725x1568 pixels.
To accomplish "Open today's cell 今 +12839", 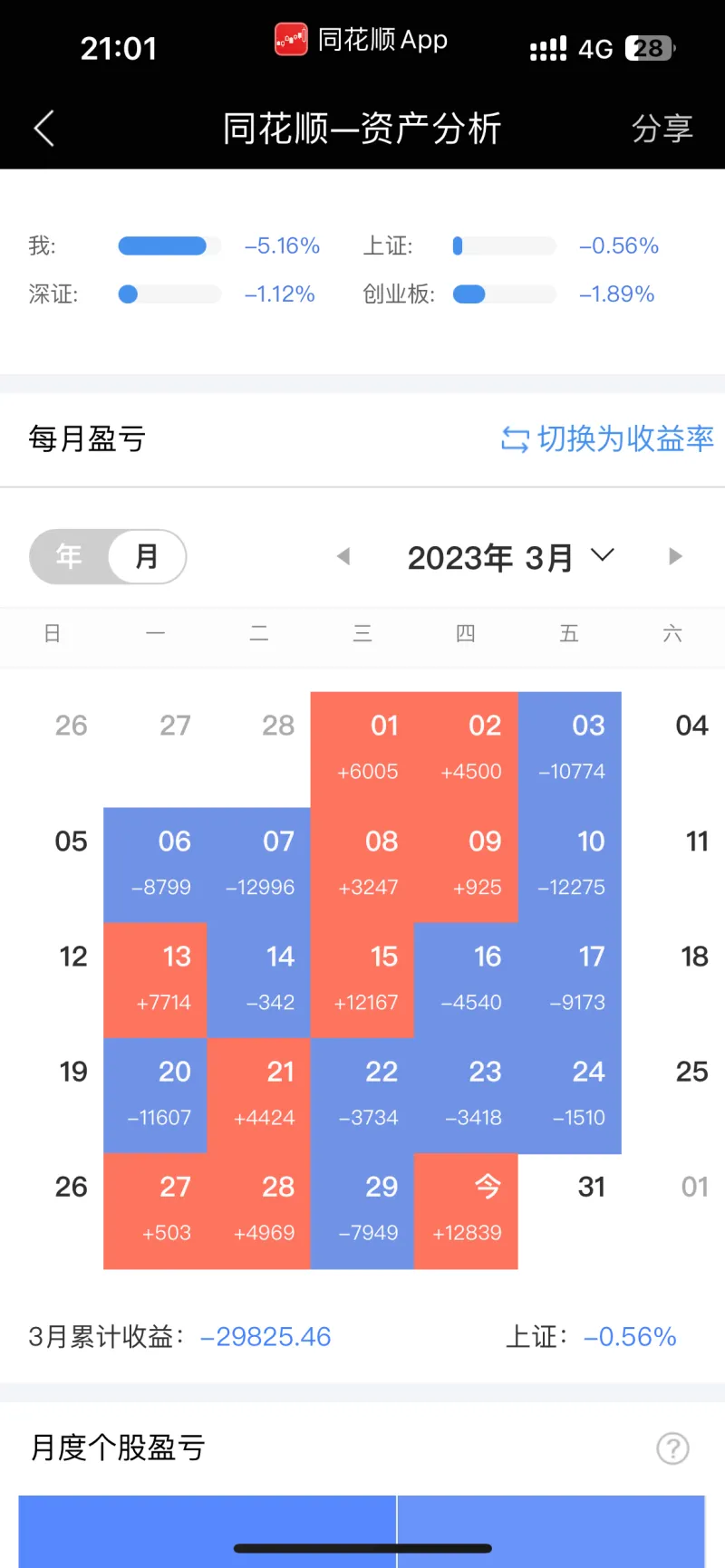I will click(x=466, y=1210).
